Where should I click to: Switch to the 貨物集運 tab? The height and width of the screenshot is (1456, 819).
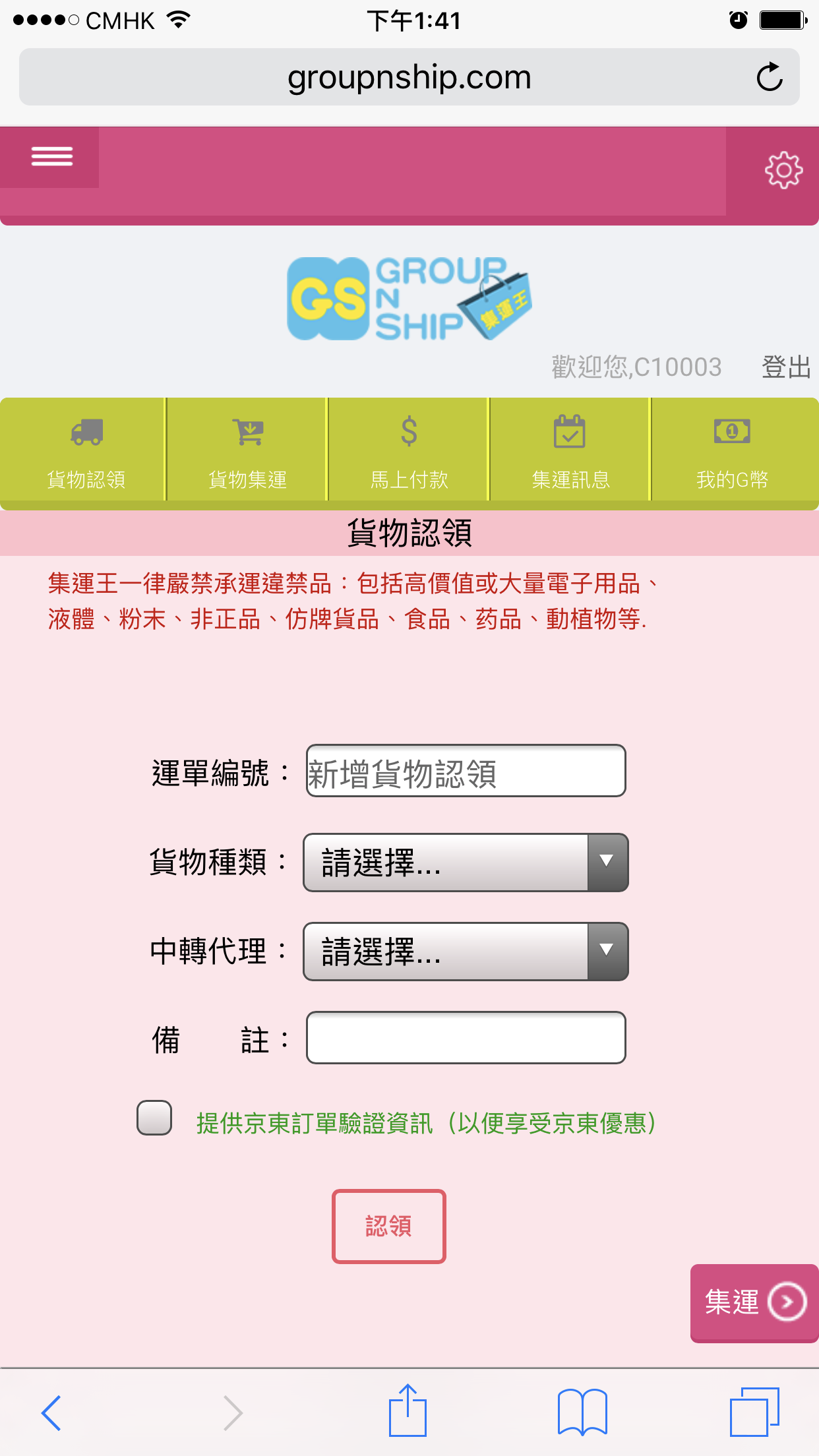pos(247,450)
